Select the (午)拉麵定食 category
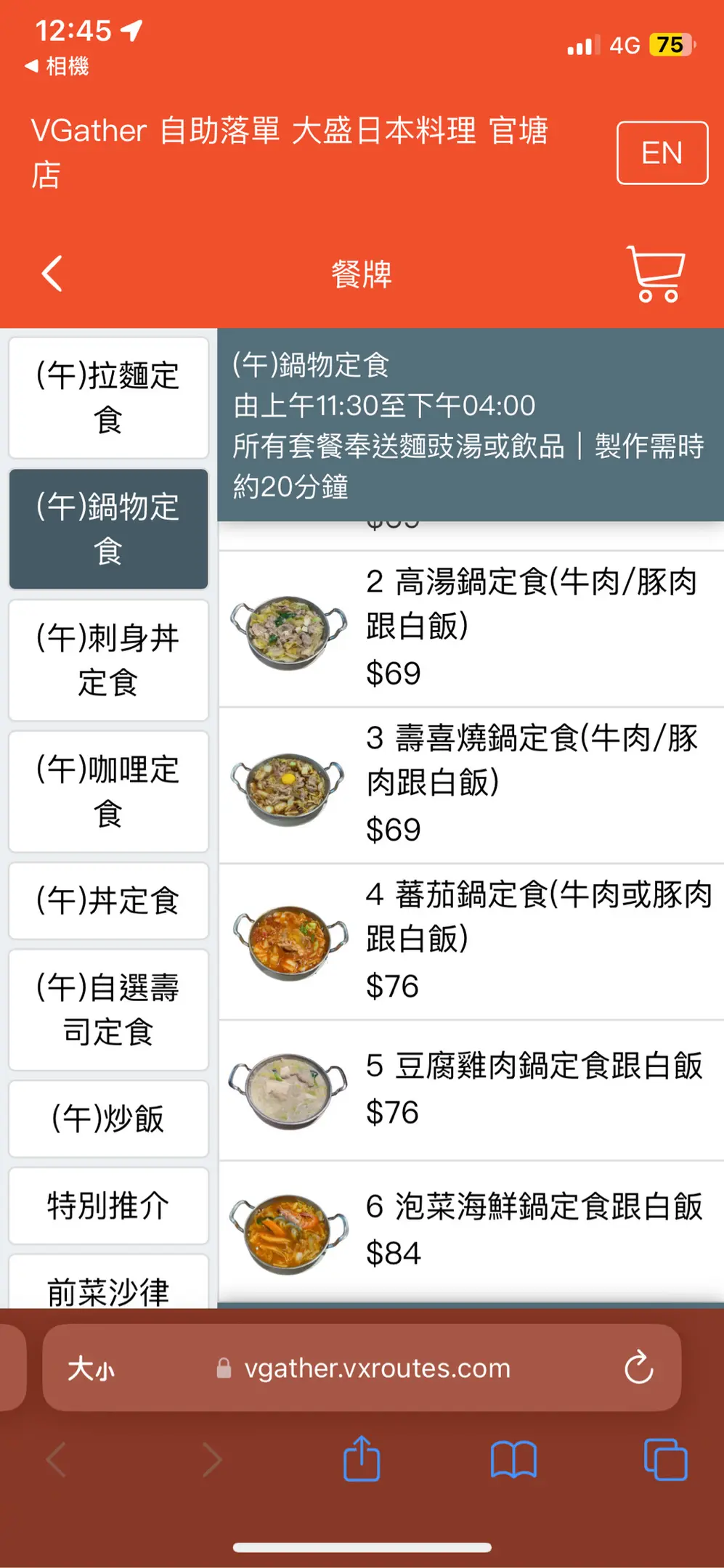 pyautogui.click(x=108, y=398)
